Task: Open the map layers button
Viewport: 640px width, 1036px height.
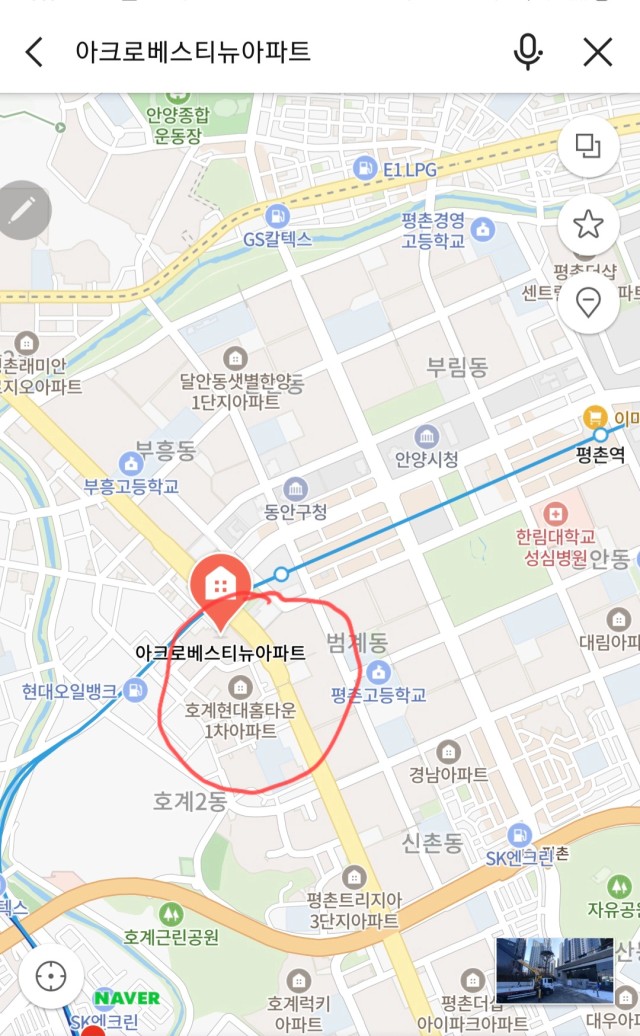Action: pyautogui.click(x=588, y=147)
